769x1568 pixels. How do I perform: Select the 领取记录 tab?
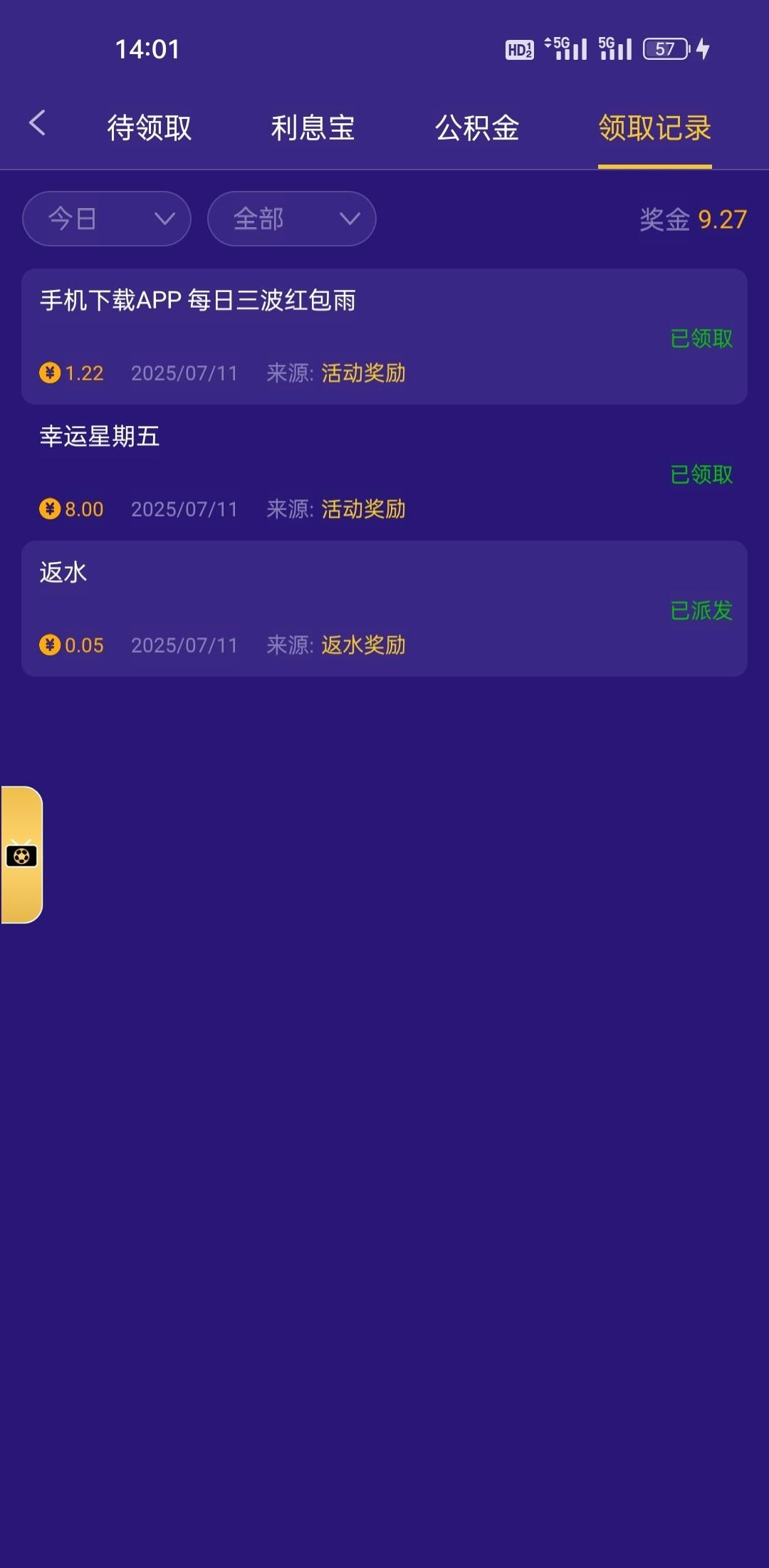654,128
